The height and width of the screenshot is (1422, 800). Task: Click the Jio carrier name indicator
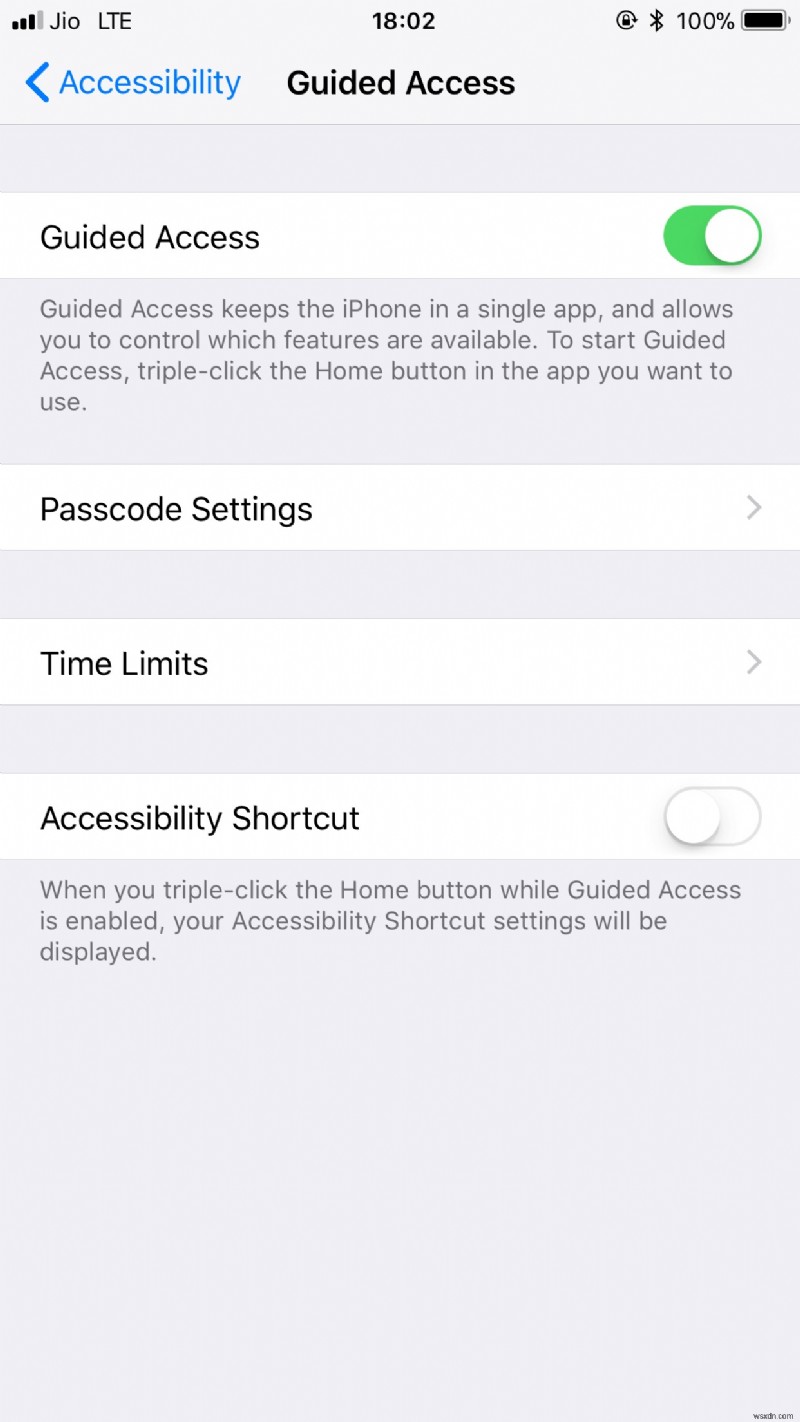pyautogui.click(x=64, y=21)
